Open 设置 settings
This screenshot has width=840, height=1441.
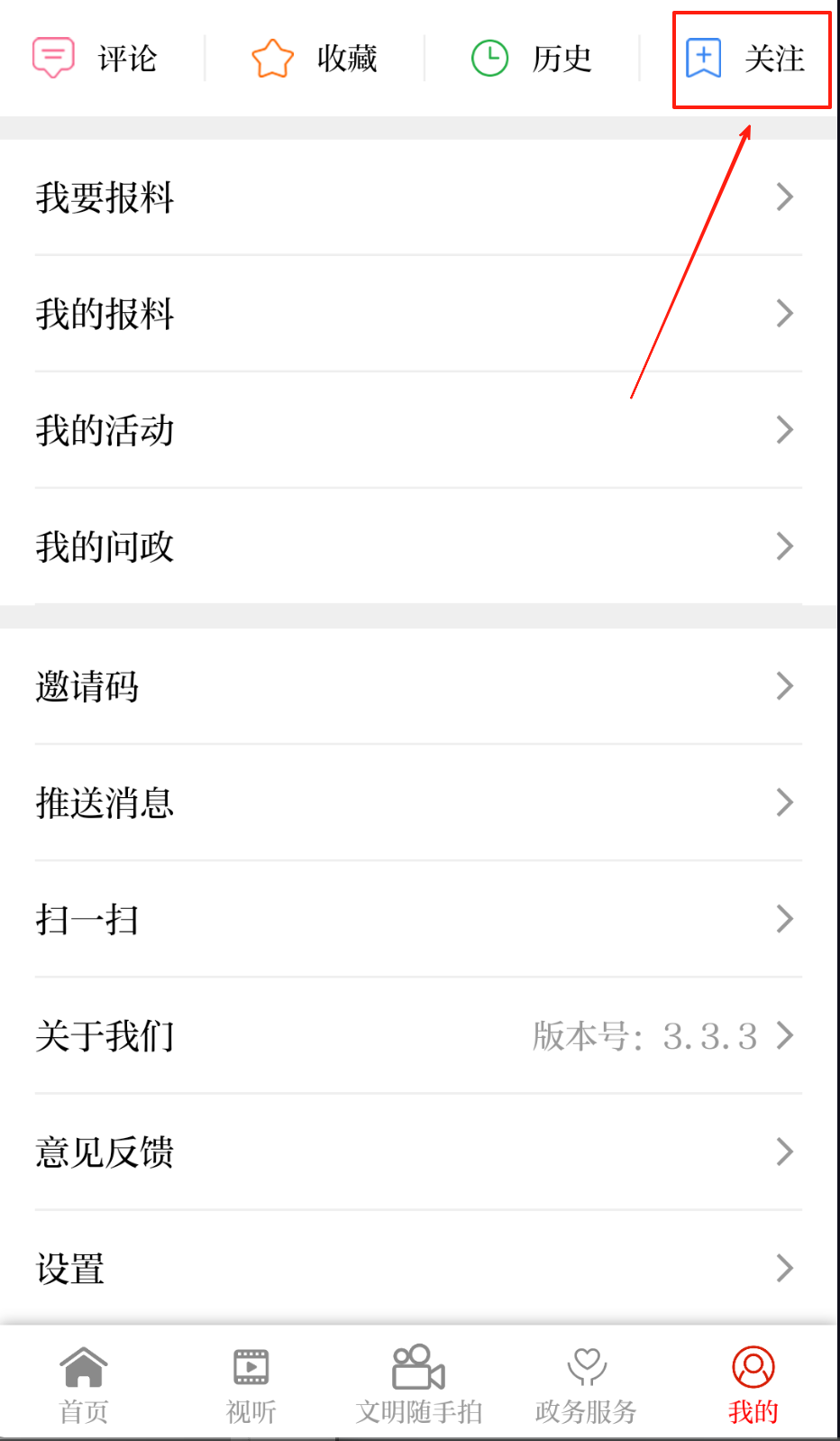click(x=418, y=1268)
